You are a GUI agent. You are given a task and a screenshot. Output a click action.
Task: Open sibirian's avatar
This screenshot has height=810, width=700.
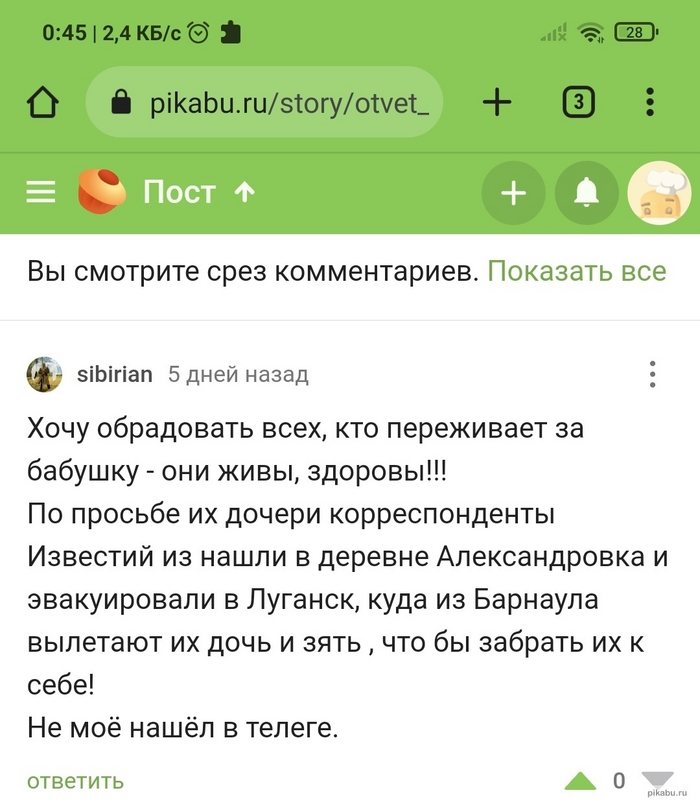[x=44, y=375]
